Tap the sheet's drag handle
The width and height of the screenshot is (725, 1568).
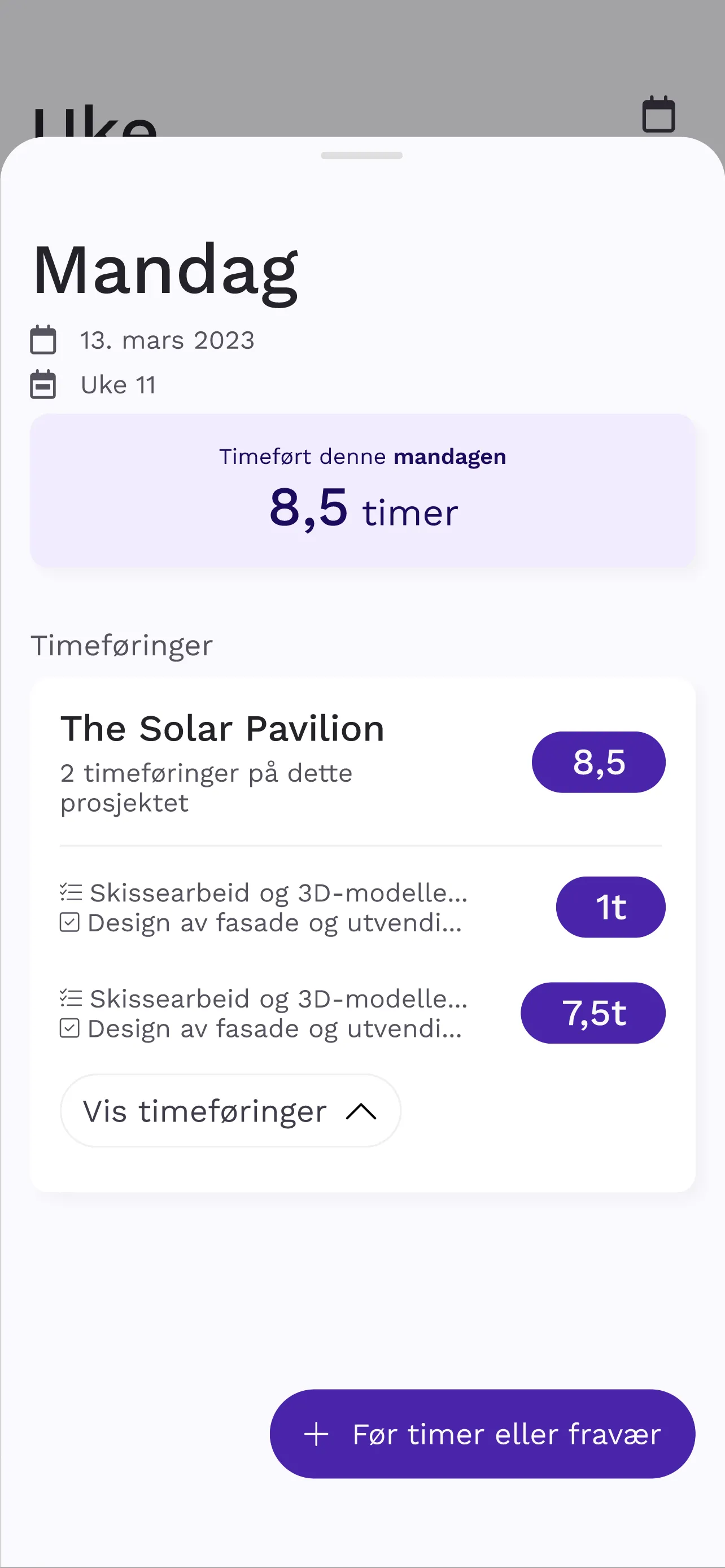361,156
